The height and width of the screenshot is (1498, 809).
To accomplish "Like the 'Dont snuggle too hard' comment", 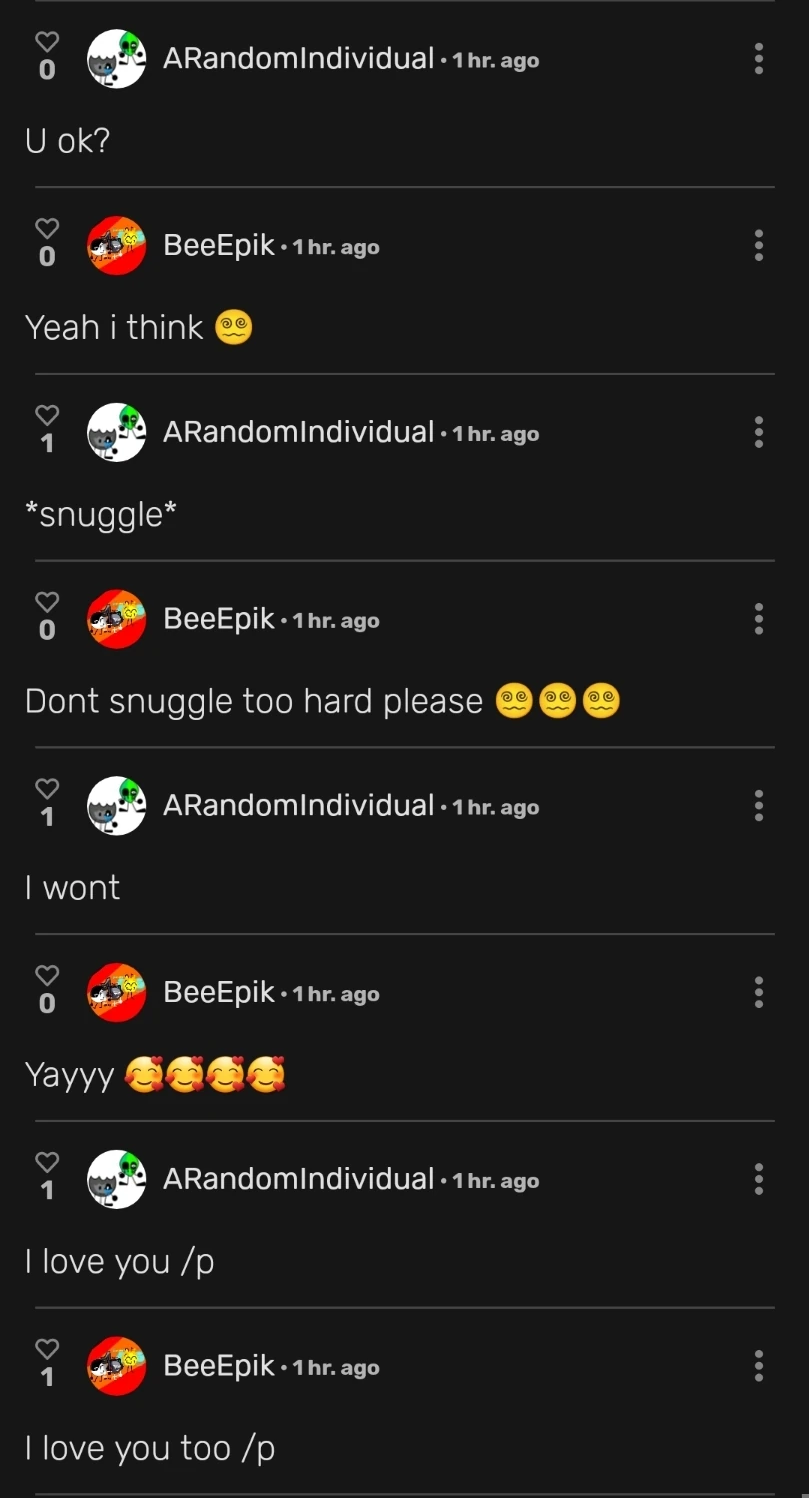I will coord(47,601).
